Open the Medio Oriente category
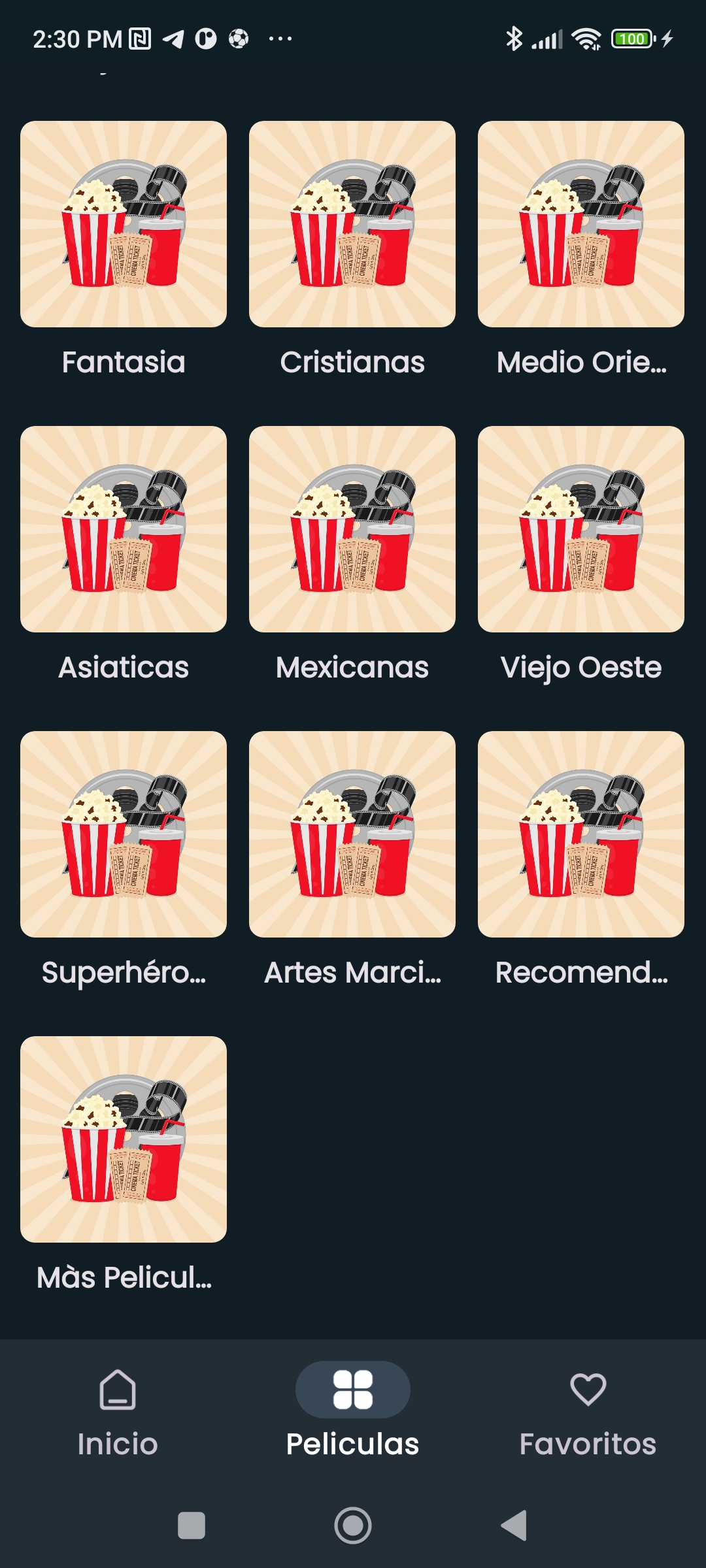706x1568 pixels. (581, 223)
